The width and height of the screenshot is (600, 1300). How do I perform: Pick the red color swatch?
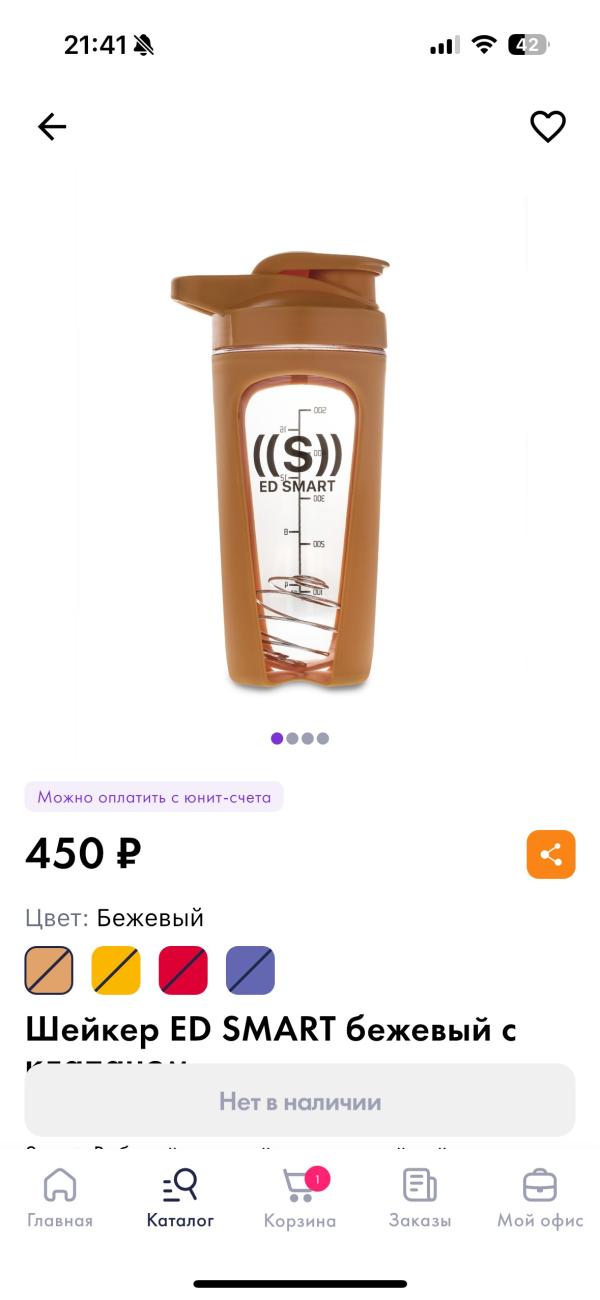pyautogui.click(x=183, y=970)
